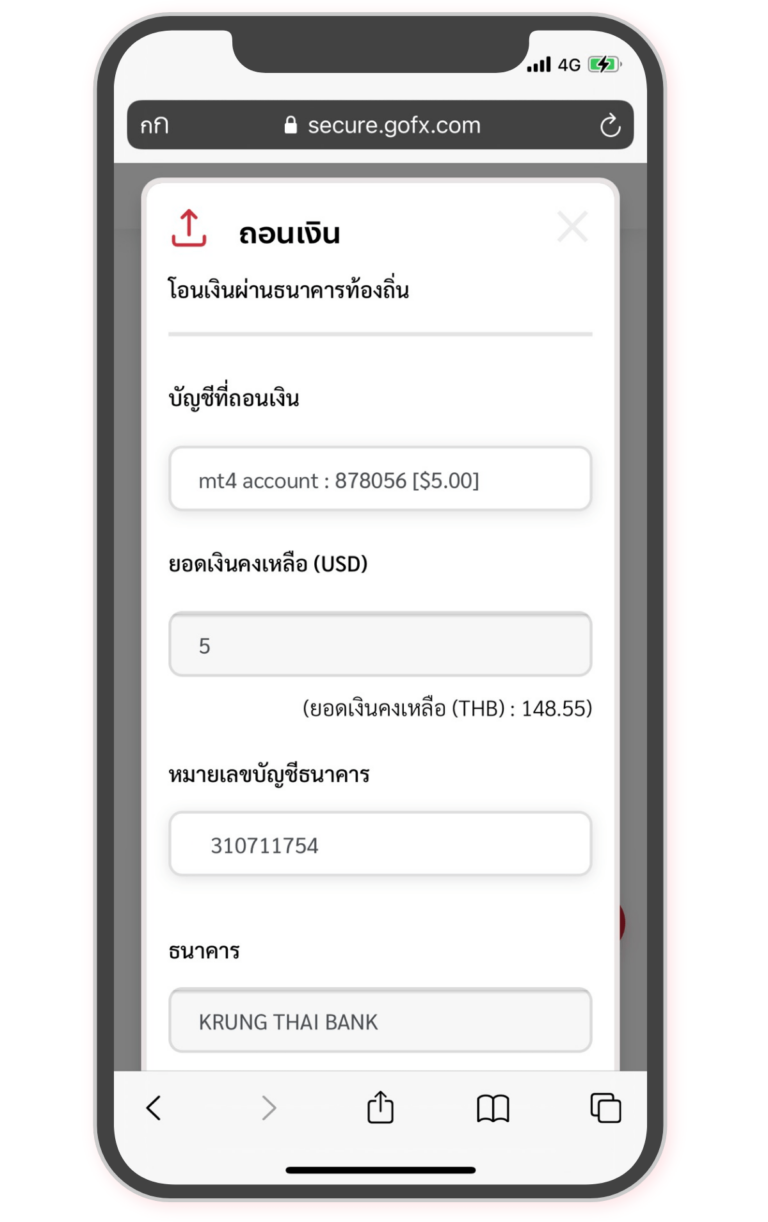Tap the KRUNG THAI BANK field

coord(380,1021)
